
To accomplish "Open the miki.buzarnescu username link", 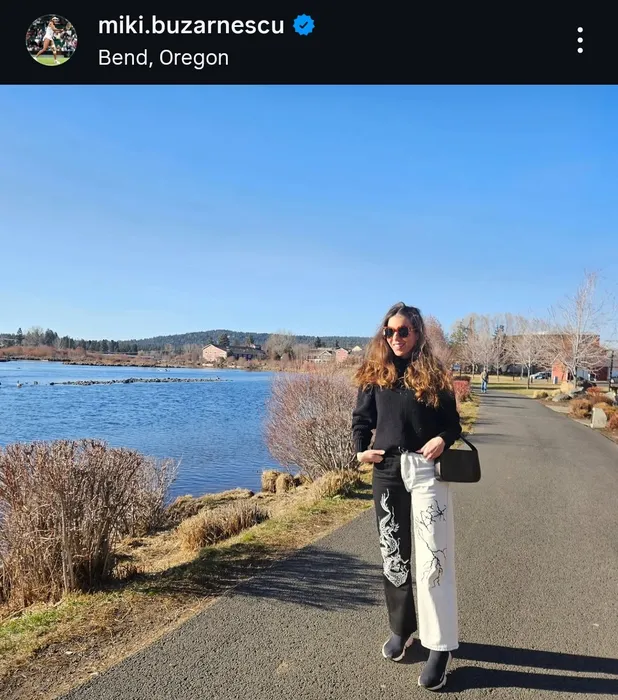I will [x=191, y=26].
